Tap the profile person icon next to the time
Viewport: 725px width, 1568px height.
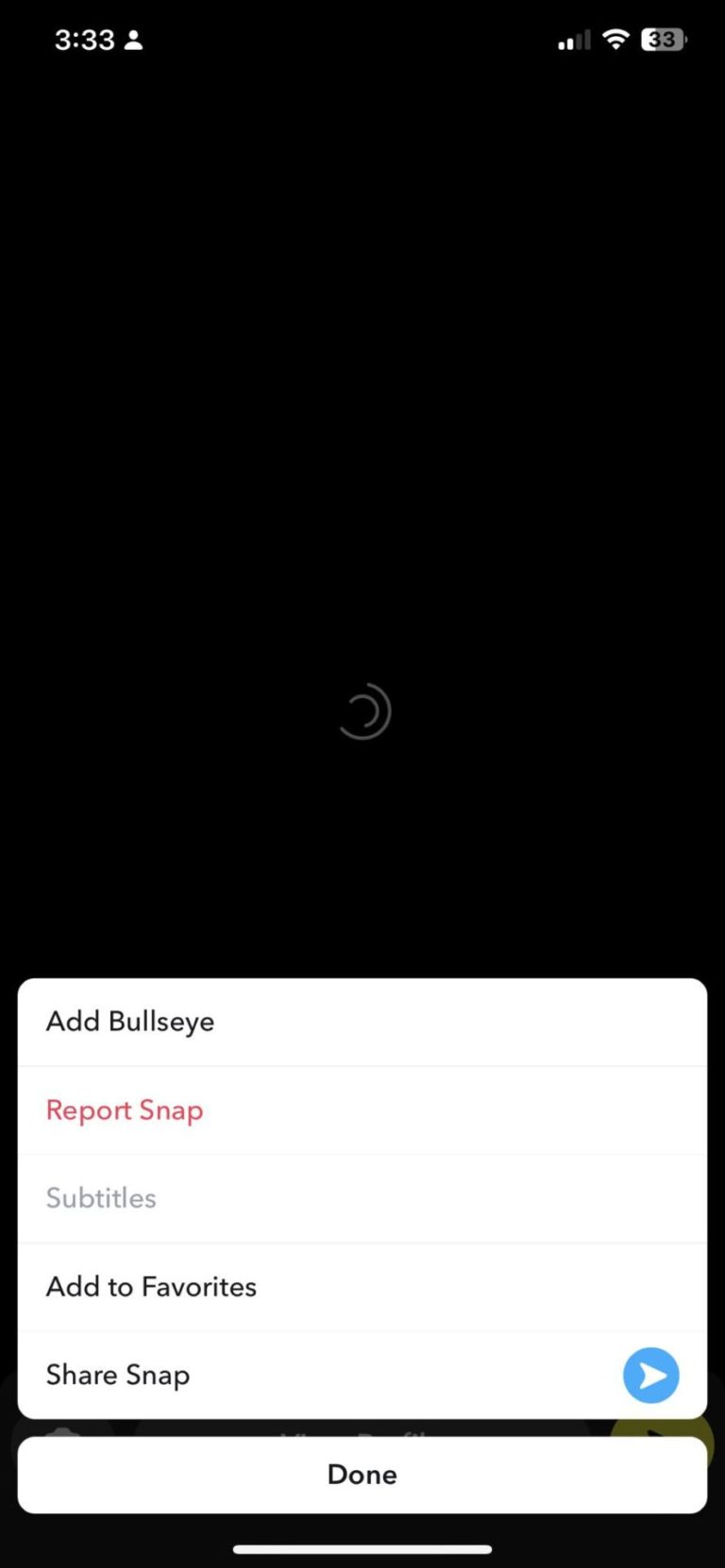pyautogui.click(x=131, y=40)
